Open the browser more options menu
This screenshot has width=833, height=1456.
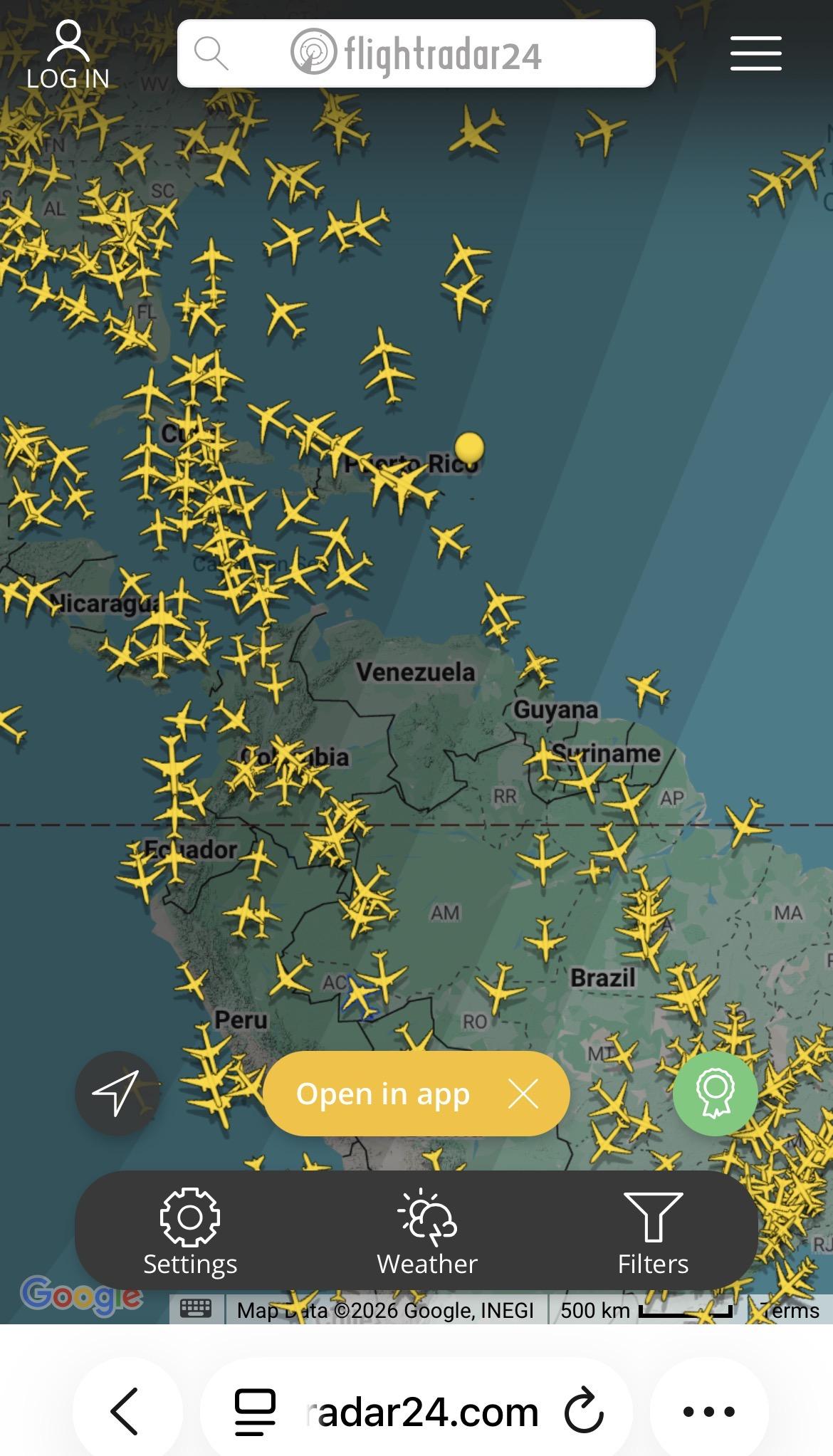[708, 1411]
